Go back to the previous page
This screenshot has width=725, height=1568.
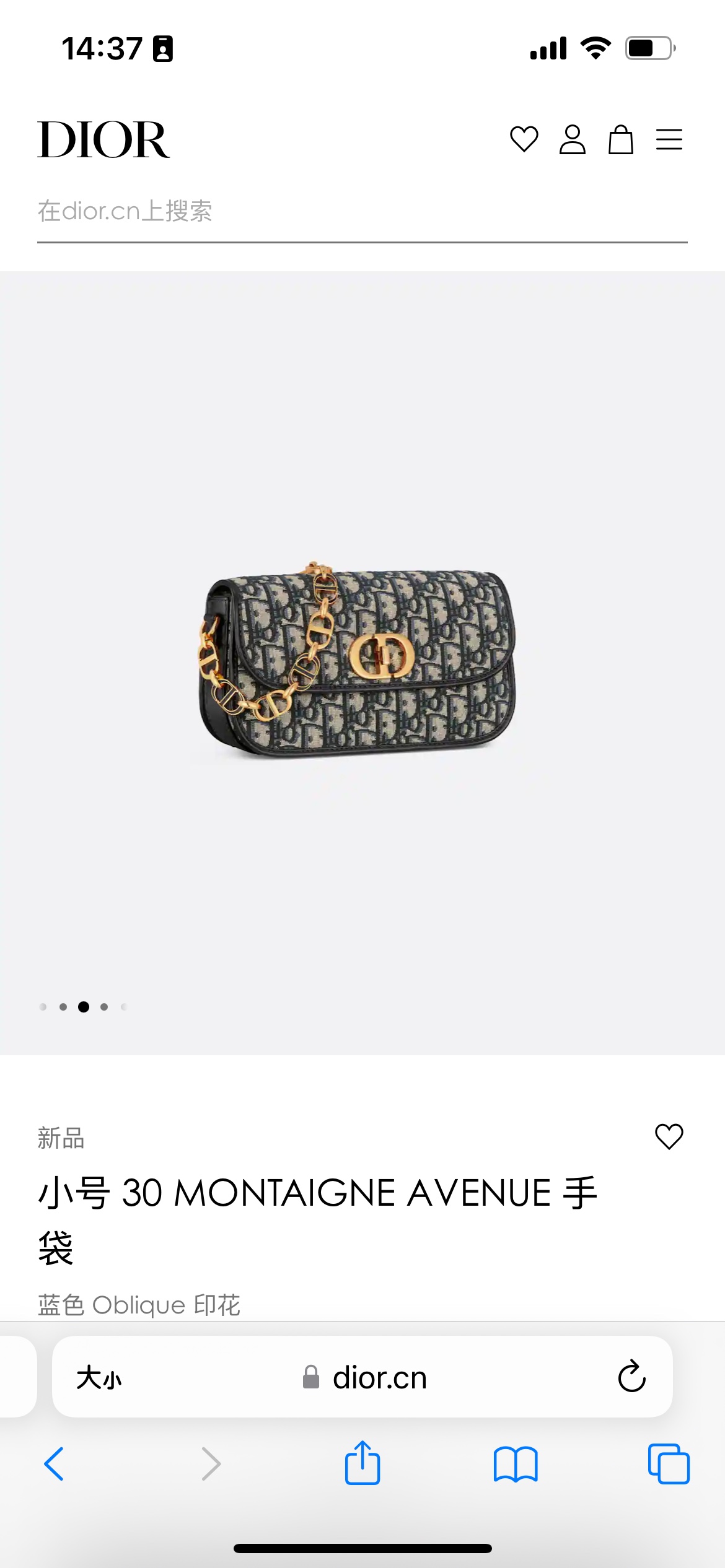pos(55,1464)
